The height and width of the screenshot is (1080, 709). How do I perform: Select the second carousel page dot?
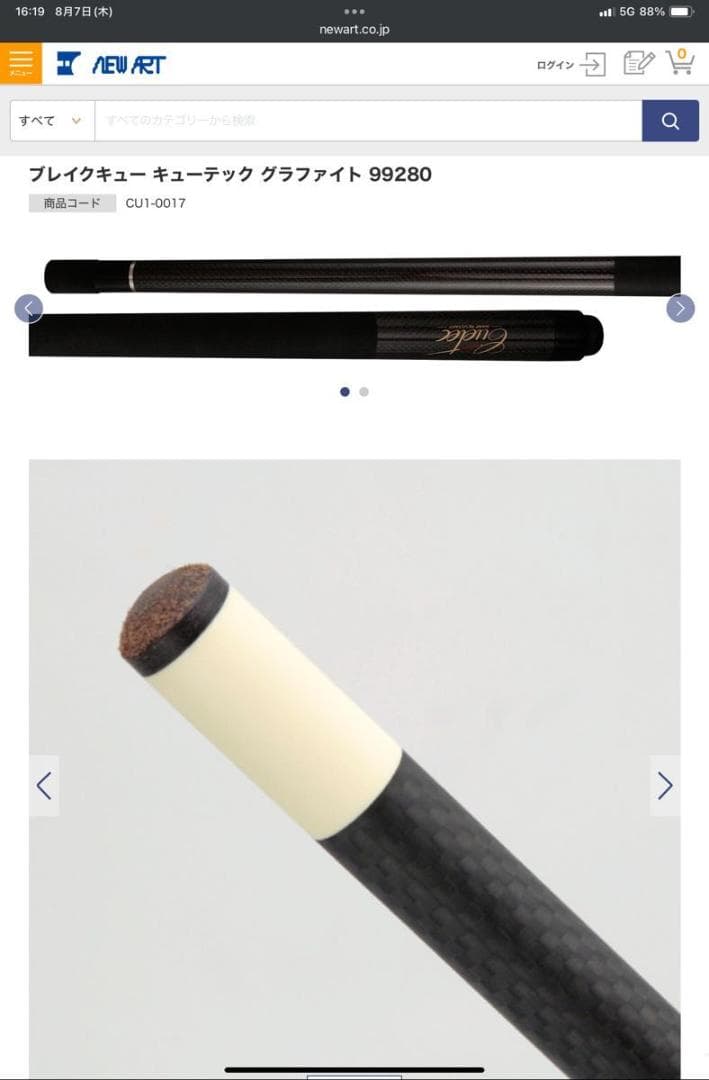(364, 392)
